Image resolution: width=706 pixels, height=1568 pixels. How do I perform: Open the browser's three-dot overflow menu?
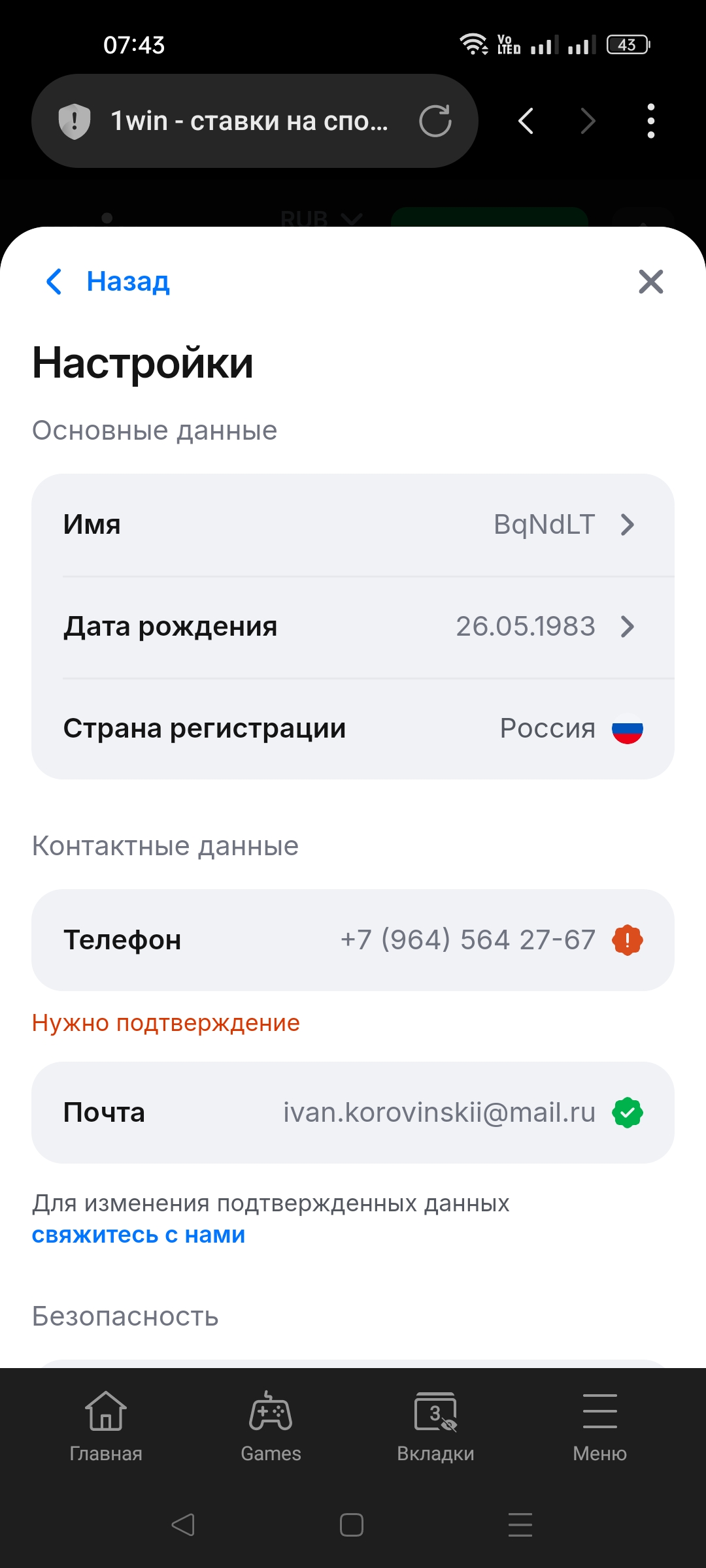[650, 121]
